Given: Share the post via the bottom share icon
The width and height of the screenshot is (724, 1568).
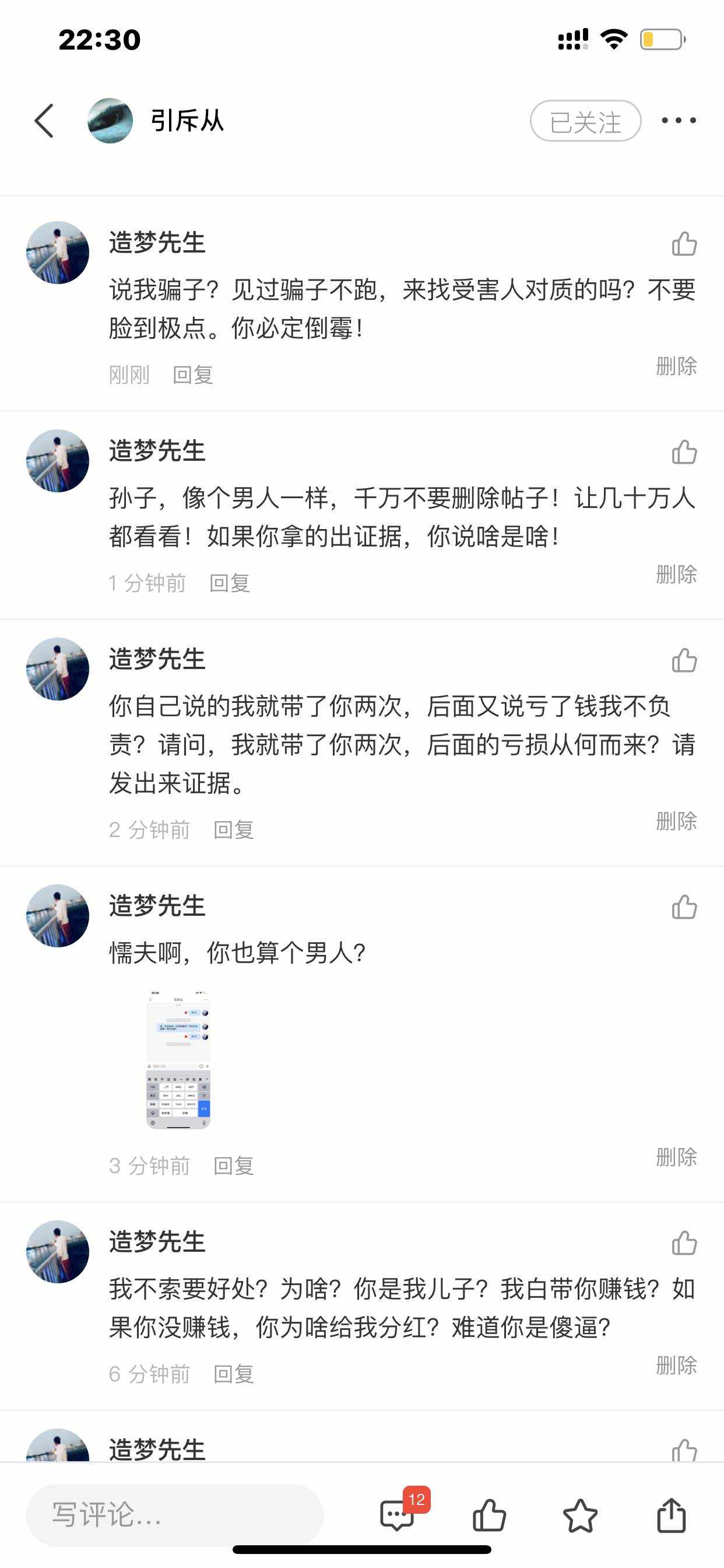Looking at the screenshot, I should [x=672, y=1514].
